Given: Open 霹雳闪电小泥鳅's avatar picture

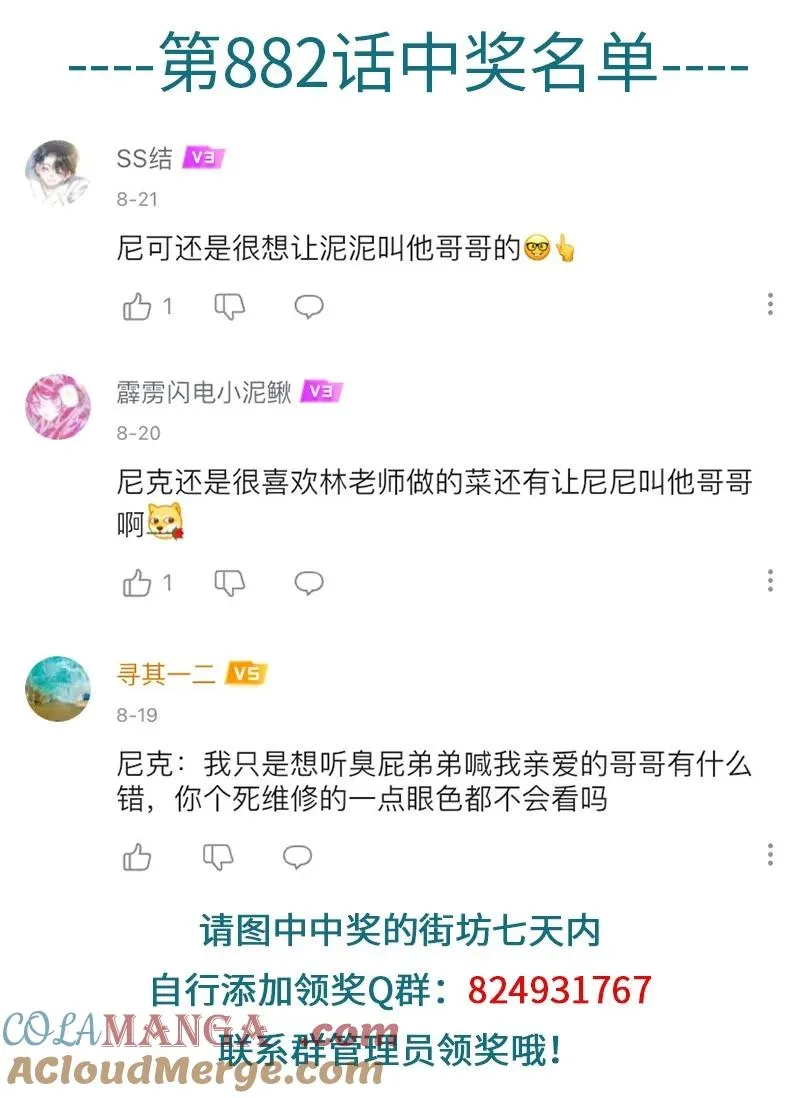Looking at the screenshot, I should coord(57,405).
